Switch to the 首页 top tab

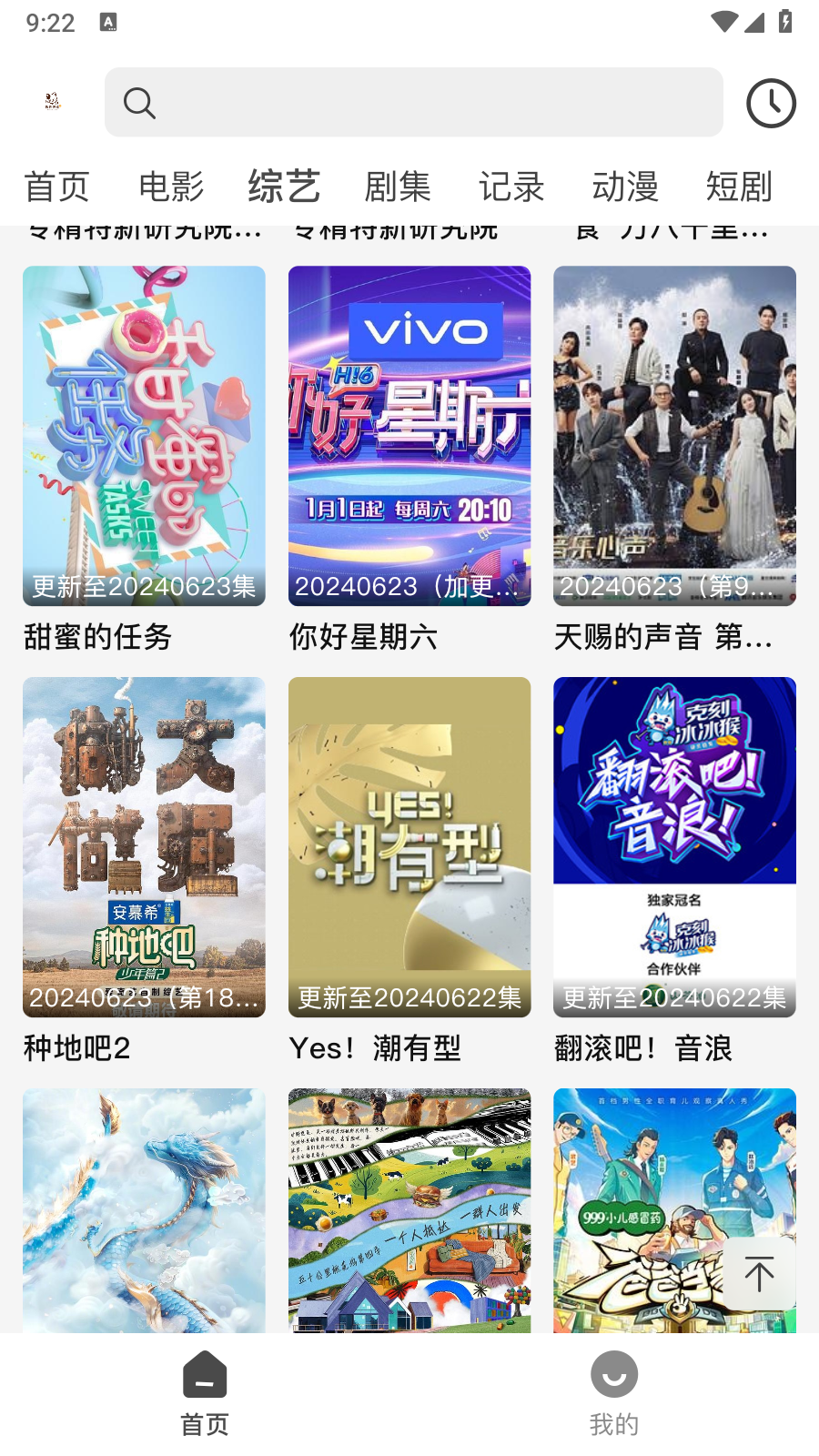click(x=56, y=187)
